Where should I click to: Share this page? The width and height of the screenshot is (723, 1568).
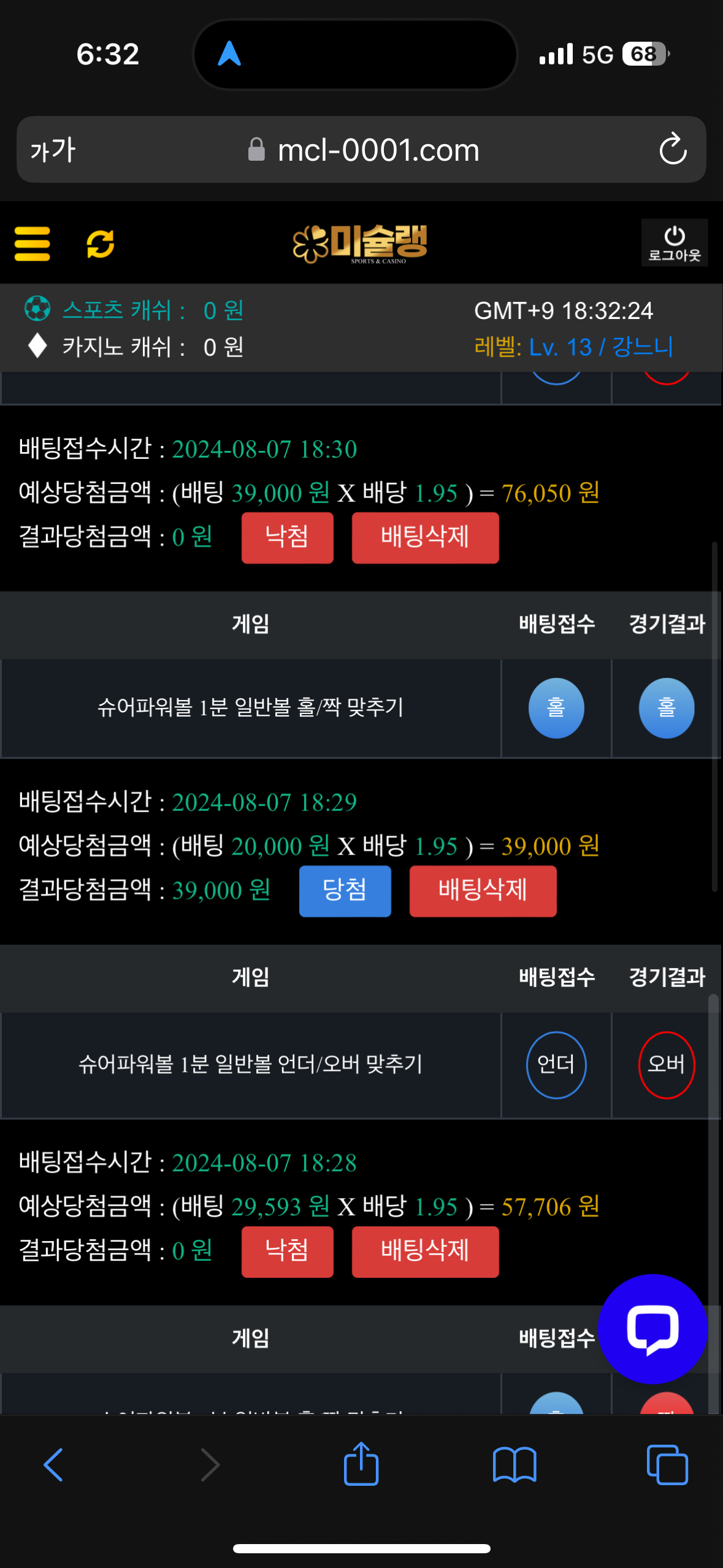coord(361,1464)
